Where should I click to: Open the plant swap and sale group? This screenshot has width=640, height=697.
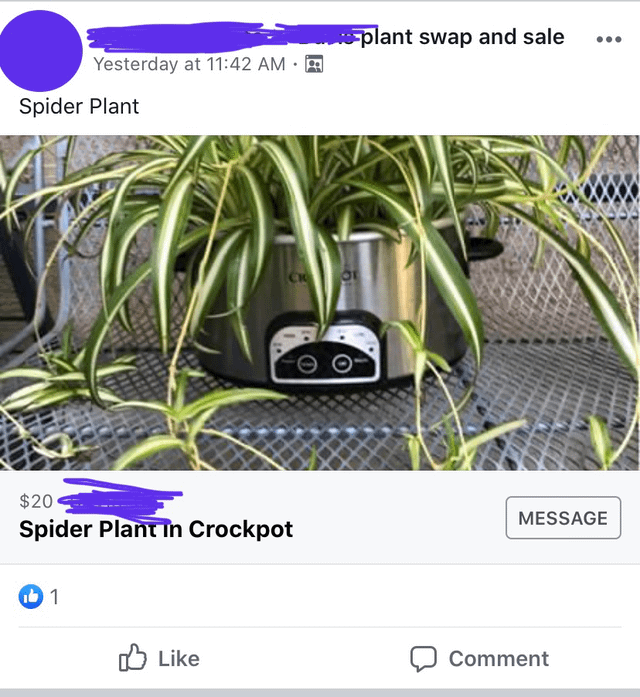coord(461,37)
